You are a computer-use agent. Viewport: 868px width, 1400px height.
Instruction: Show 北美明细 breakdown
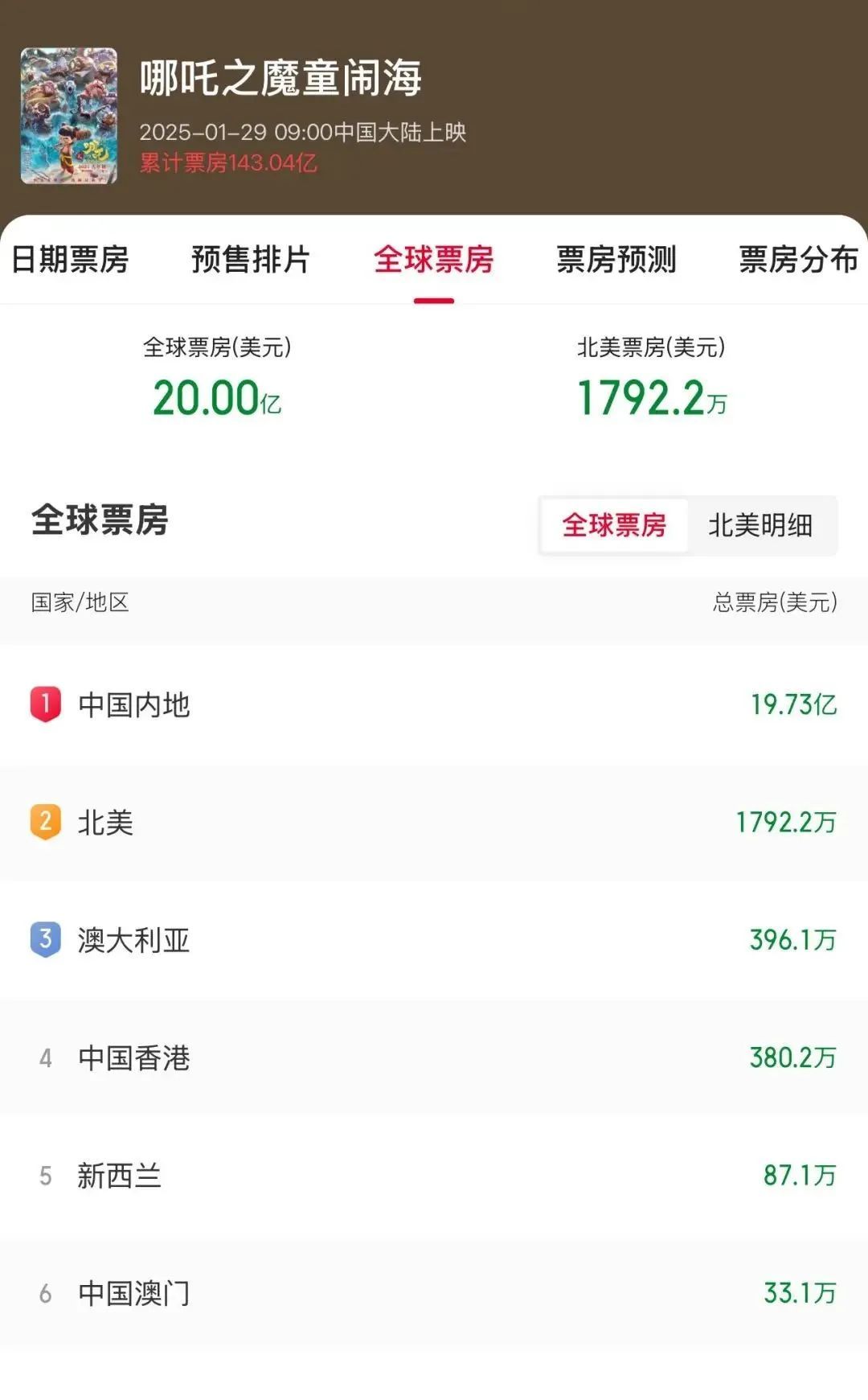pyautogui.click(x=760, y=525)
